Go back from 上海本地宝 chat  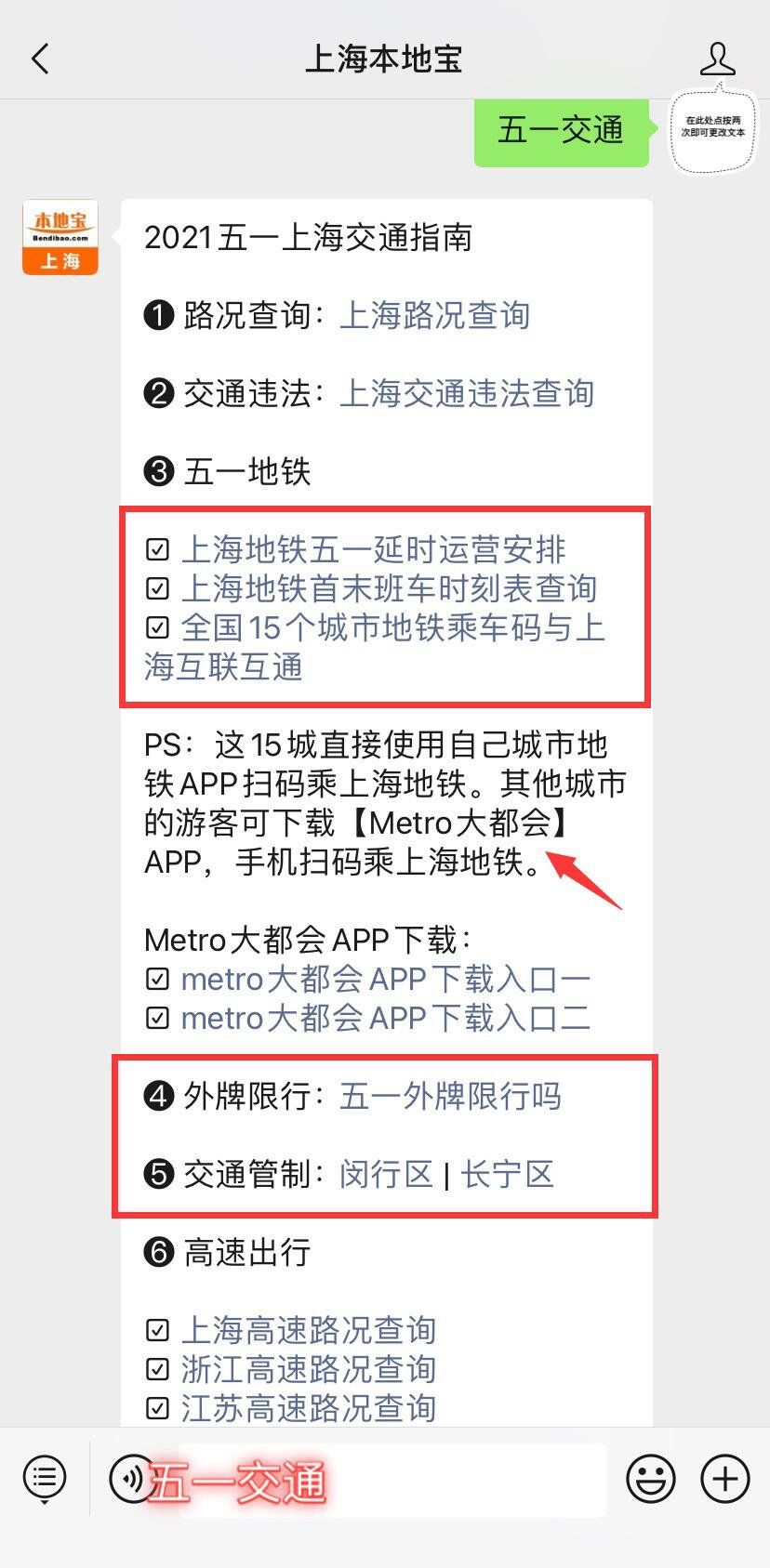40,59
